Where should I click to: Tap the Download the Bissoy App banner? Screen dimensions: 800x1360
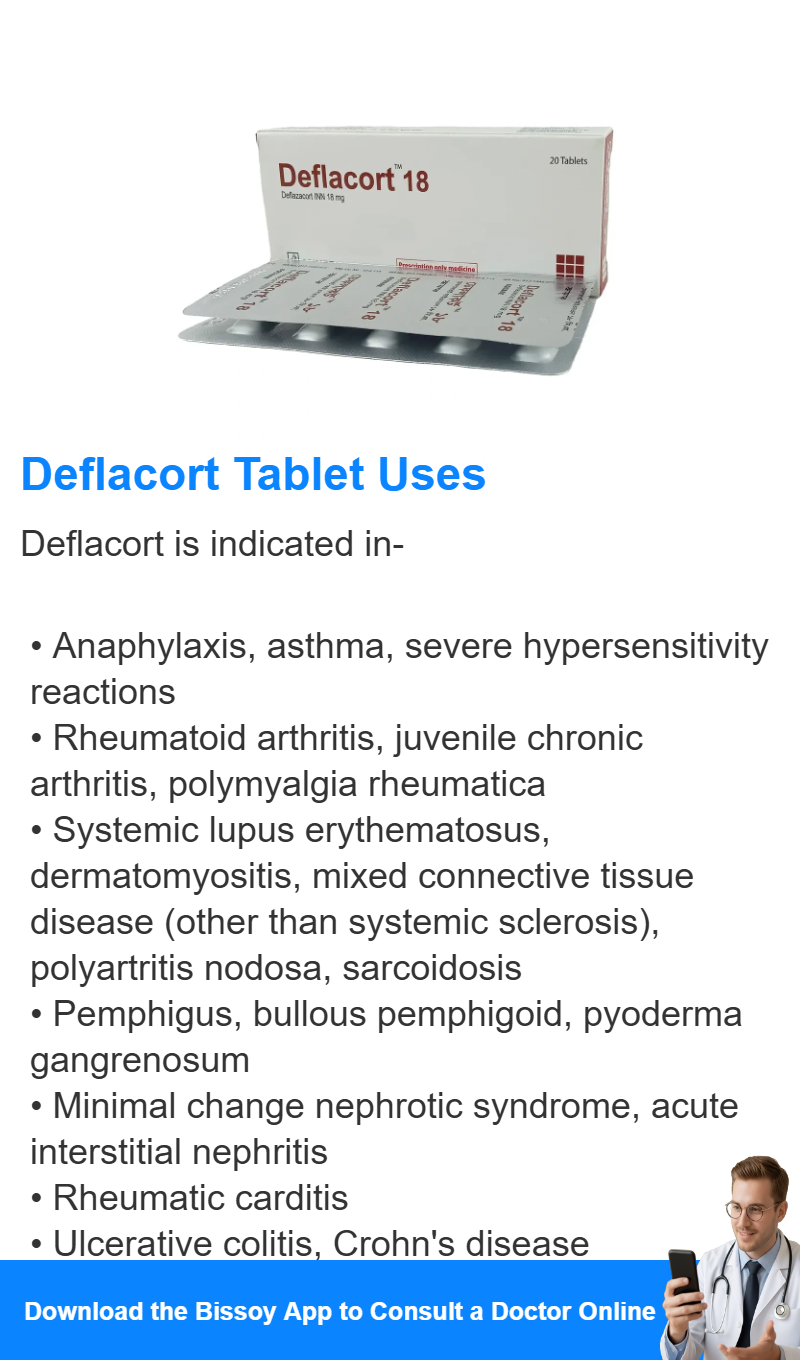400,1310
